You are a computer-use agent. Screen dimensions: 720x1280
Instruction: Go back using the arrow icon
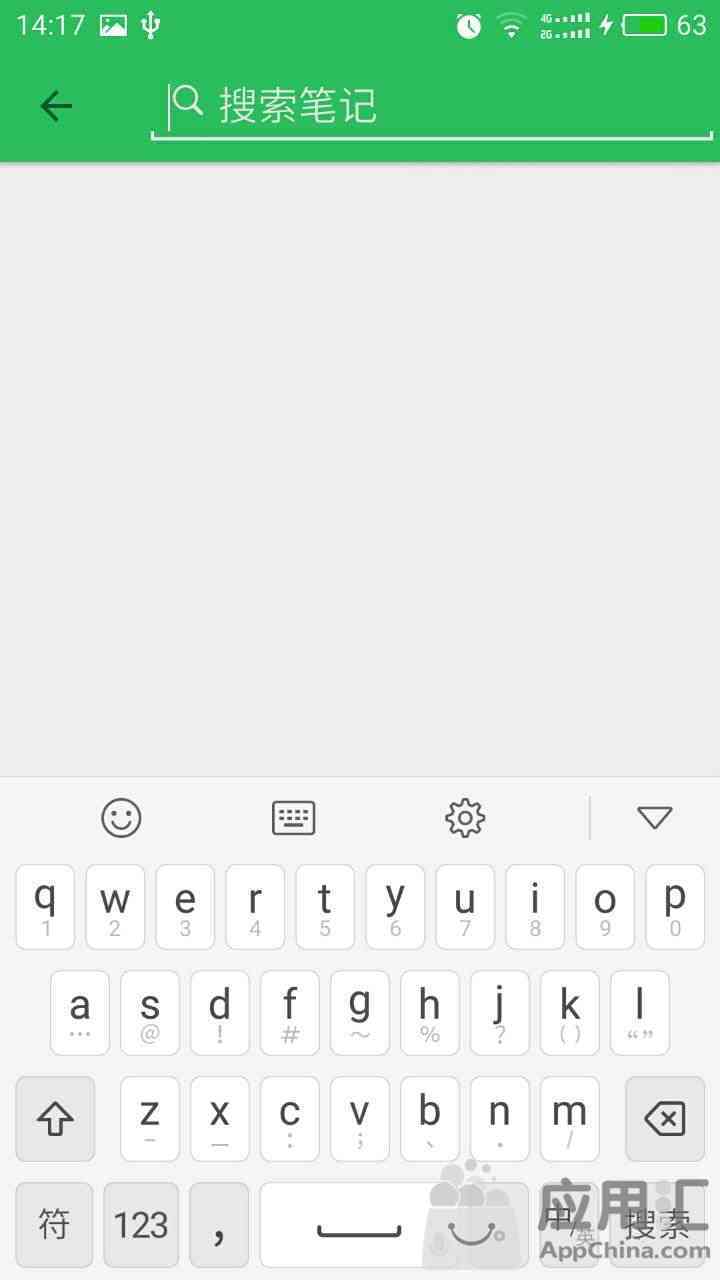tap(56, 106)
